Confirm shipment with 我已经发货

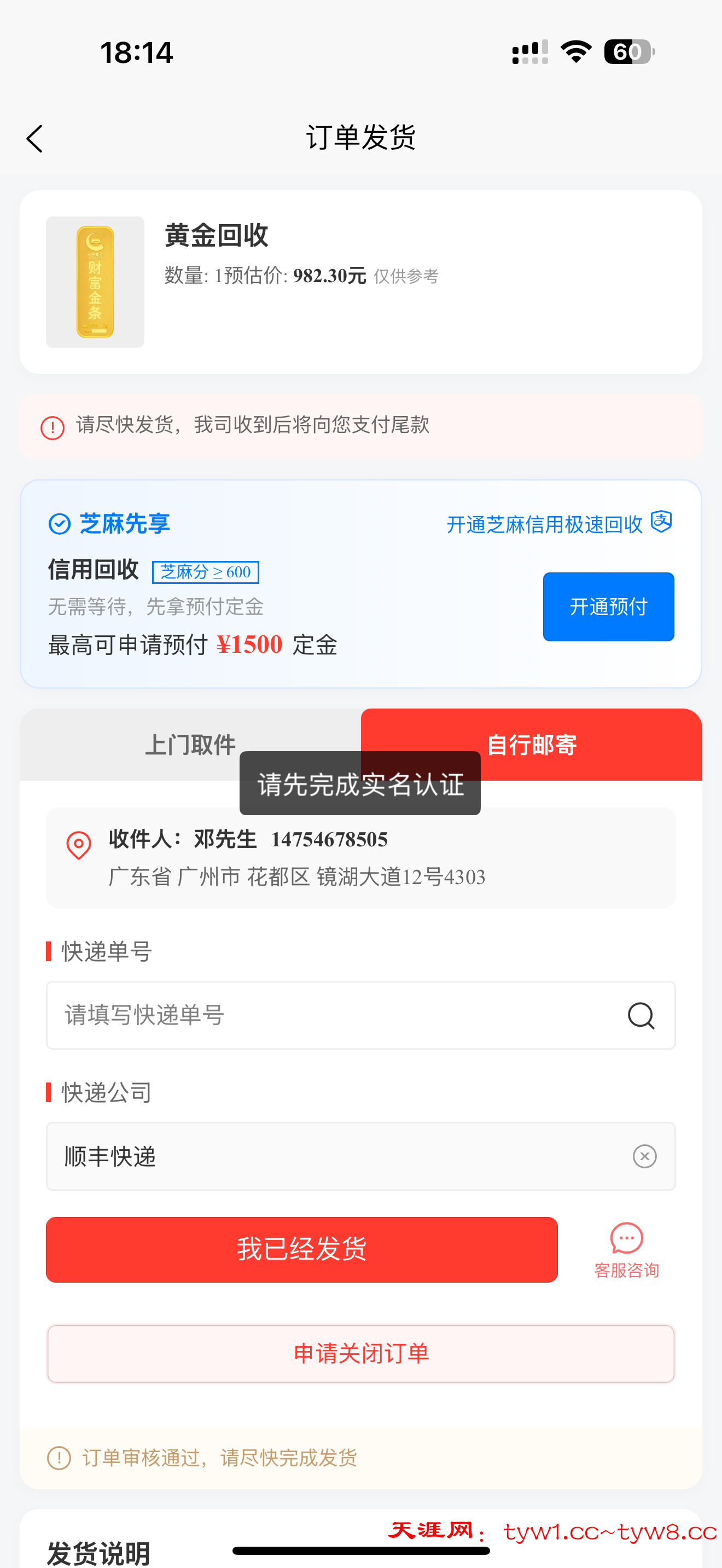coord(301,1249)
